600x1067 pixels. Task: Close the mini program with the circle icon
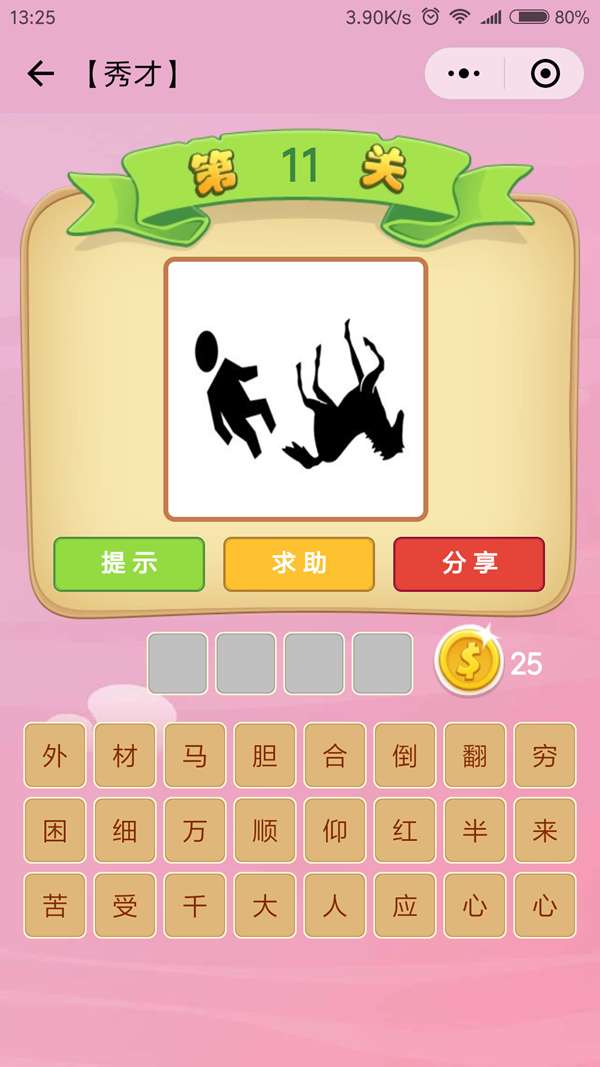pos(545,74)
